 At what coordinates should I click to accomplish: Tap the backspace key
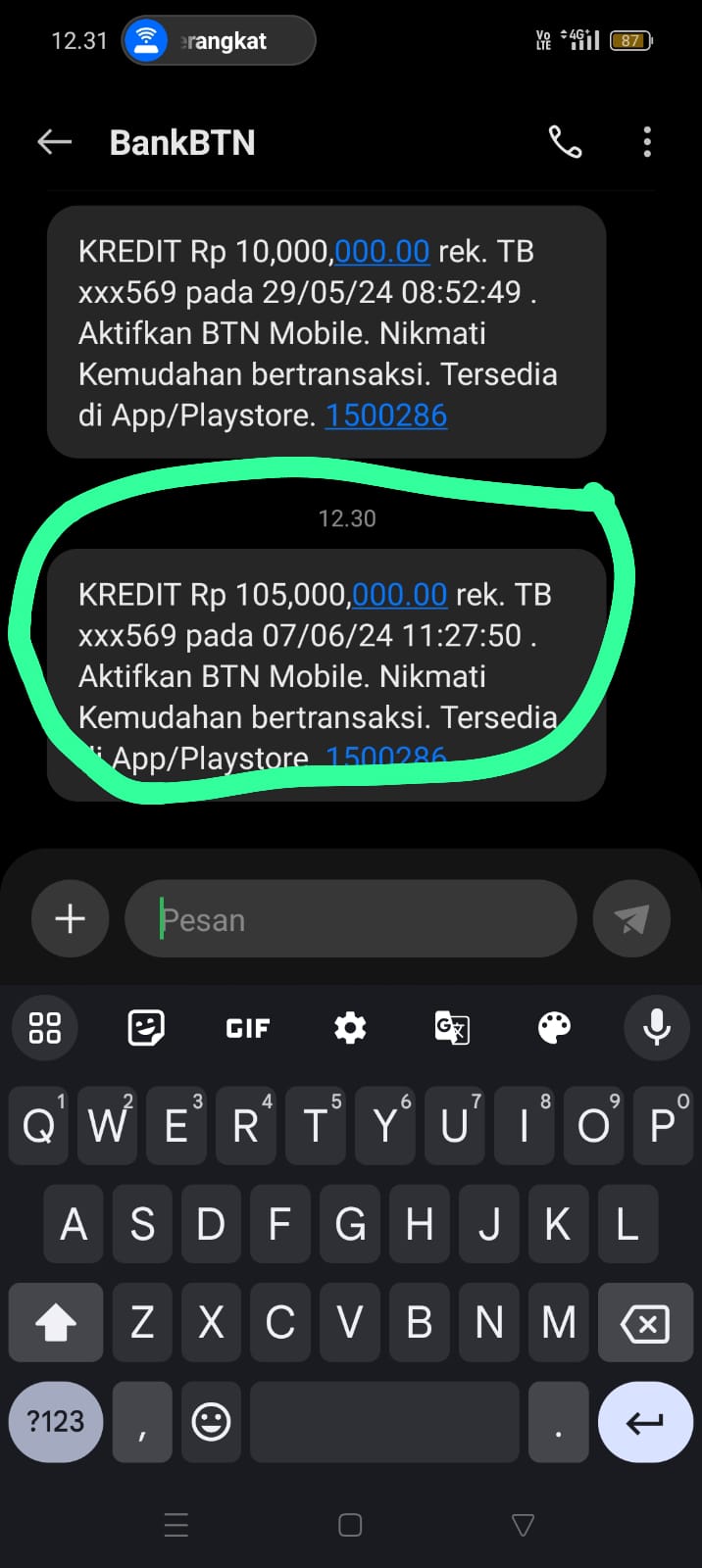click(645, 1324)
